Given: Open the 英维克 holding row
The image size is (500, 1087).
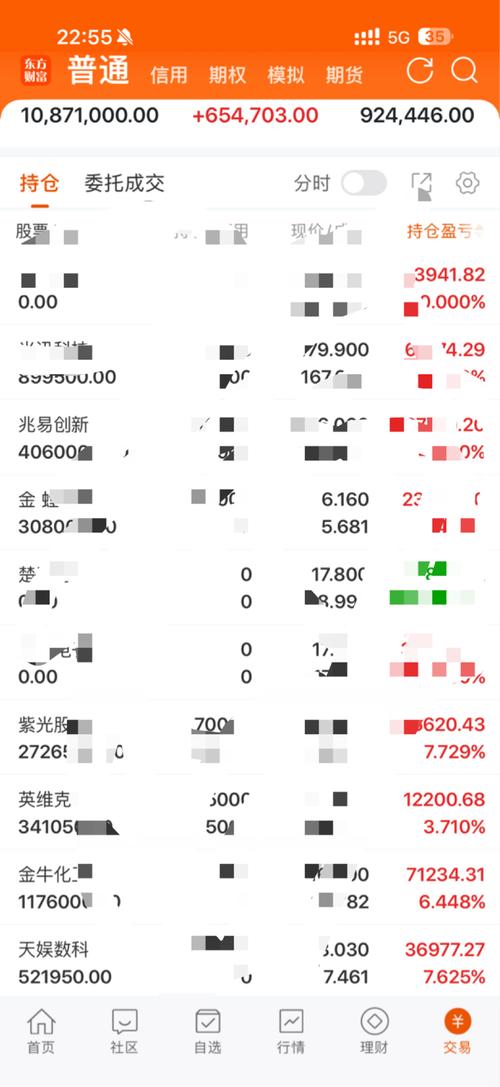Looking at the screenshot, I should pyautogui.click(x=250, y=812).
